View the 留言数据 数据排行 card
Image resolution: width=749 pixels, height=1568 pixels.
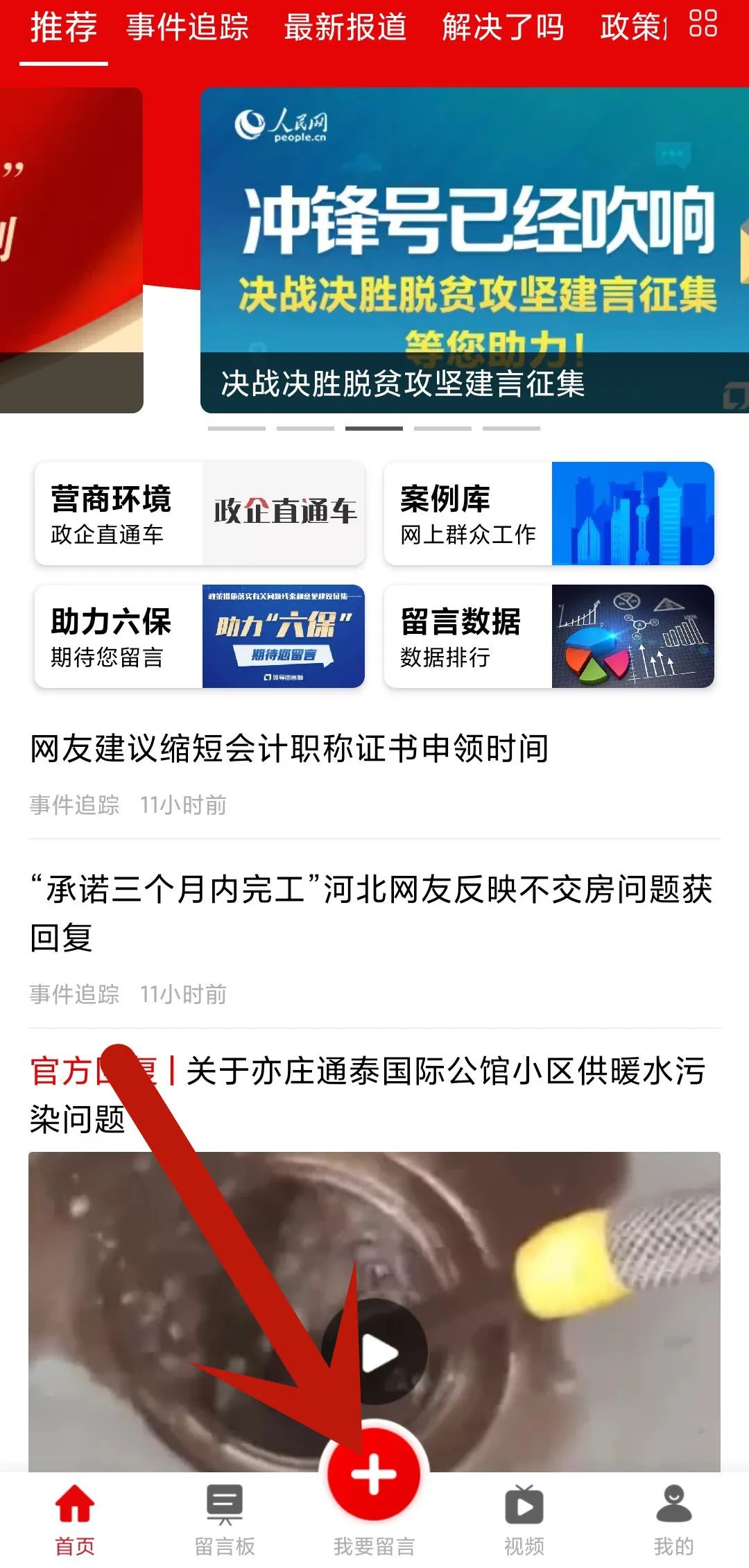(x=549, y=636)
